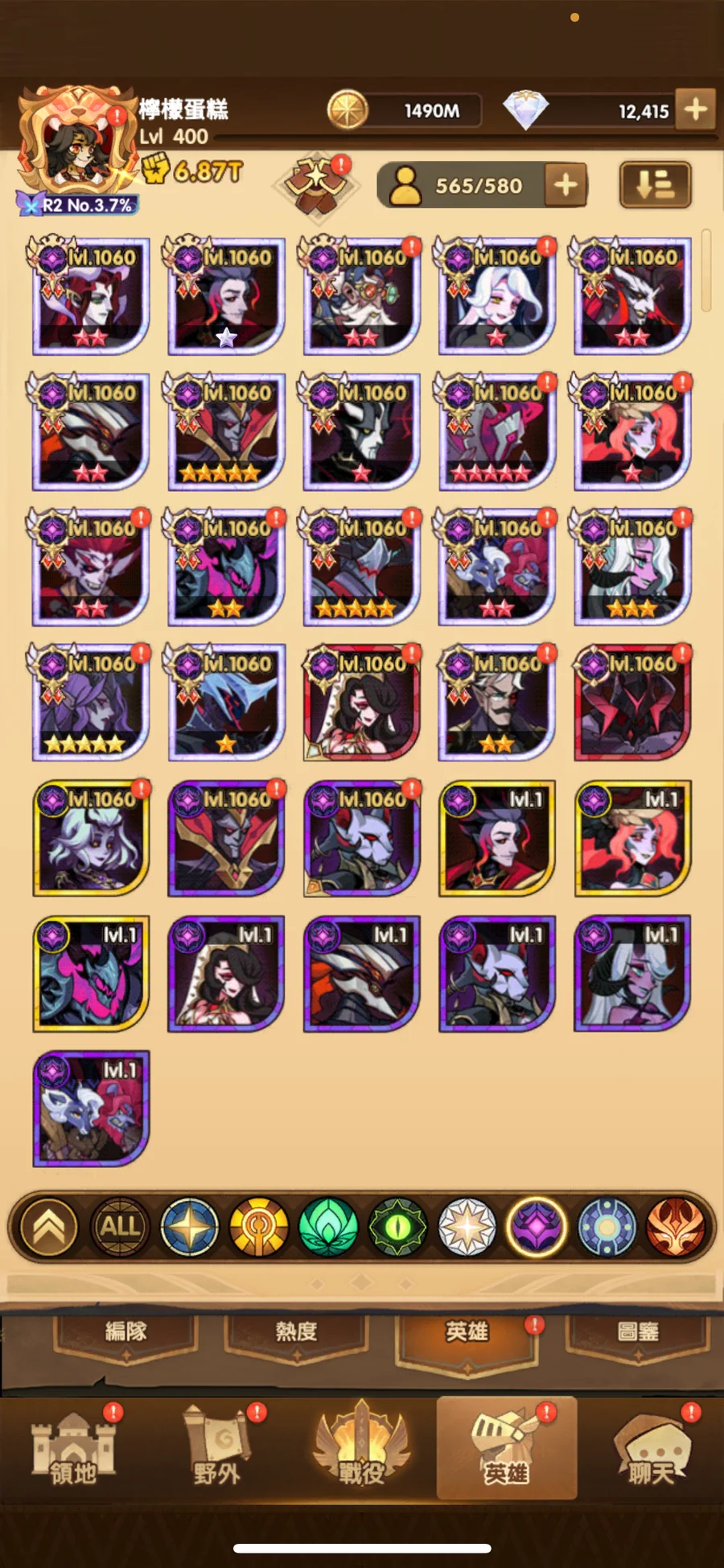Switch to 編隊 tab
The width and height of the screenshot is (724, 1568).
click(125, 1333)
